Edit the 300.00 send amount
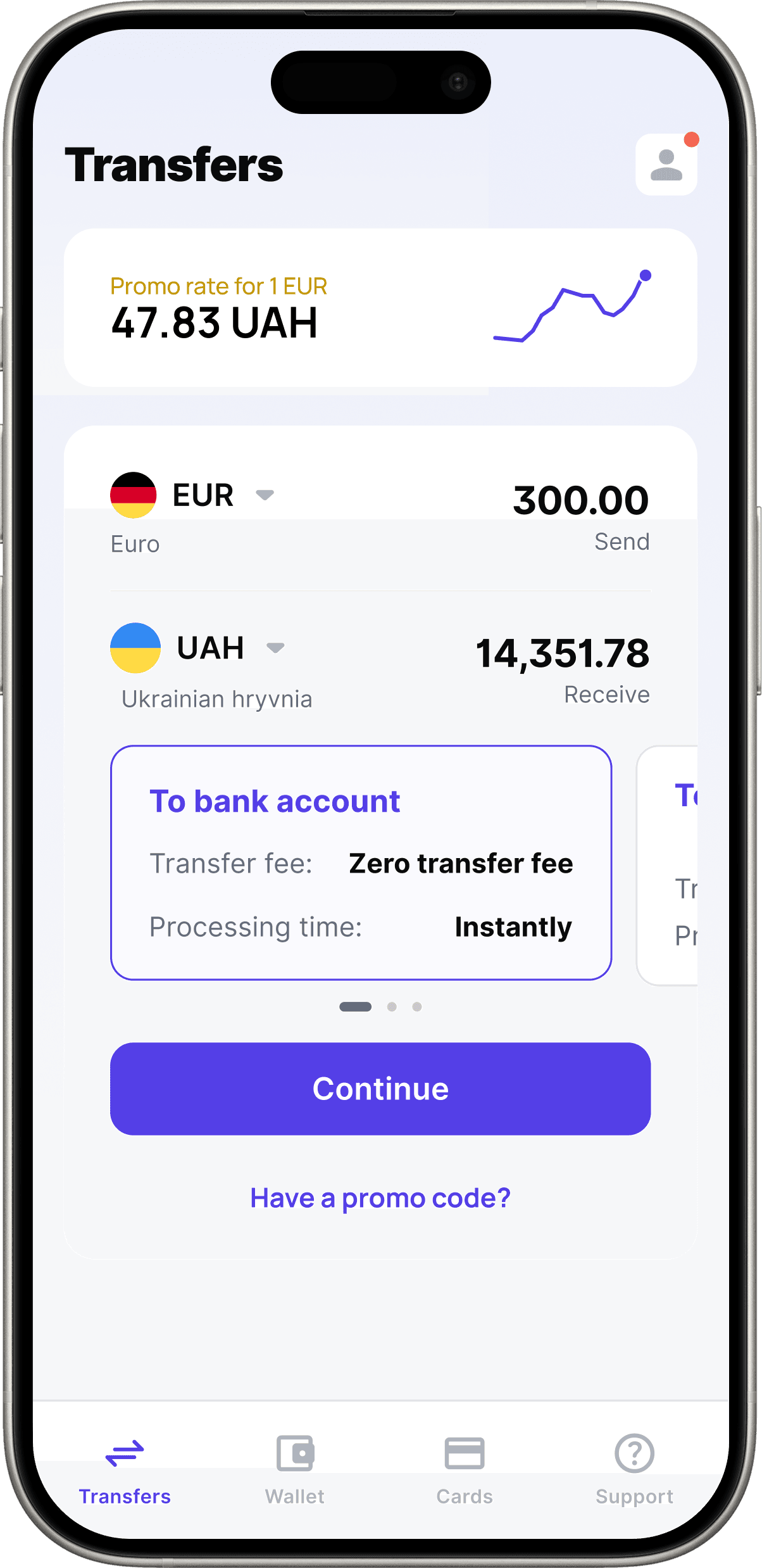The width and height of the screenshot is (762, 1568). (580, 500)
